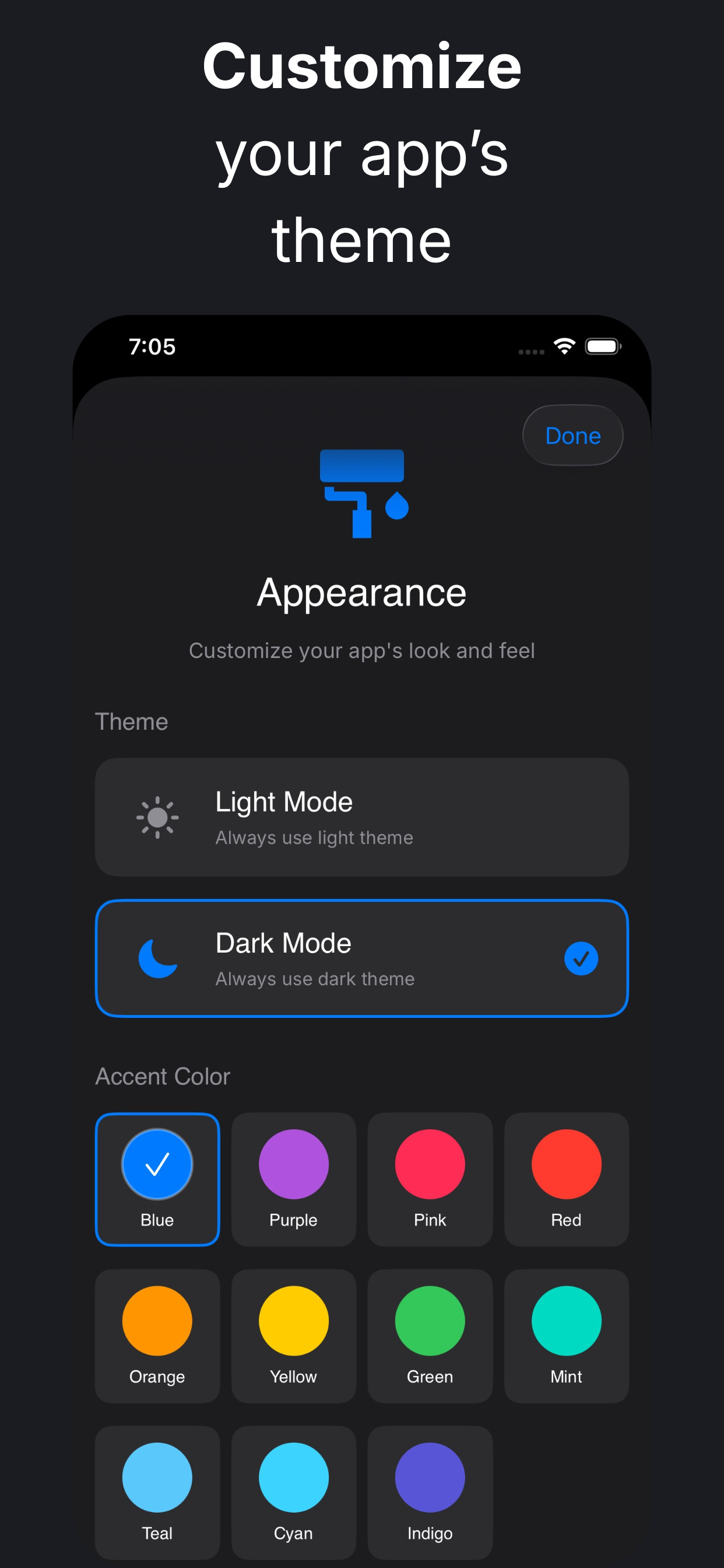Click the battery icon in the status bar
Viewport: 724px width, 1568px height.
(x=603, y=345)
